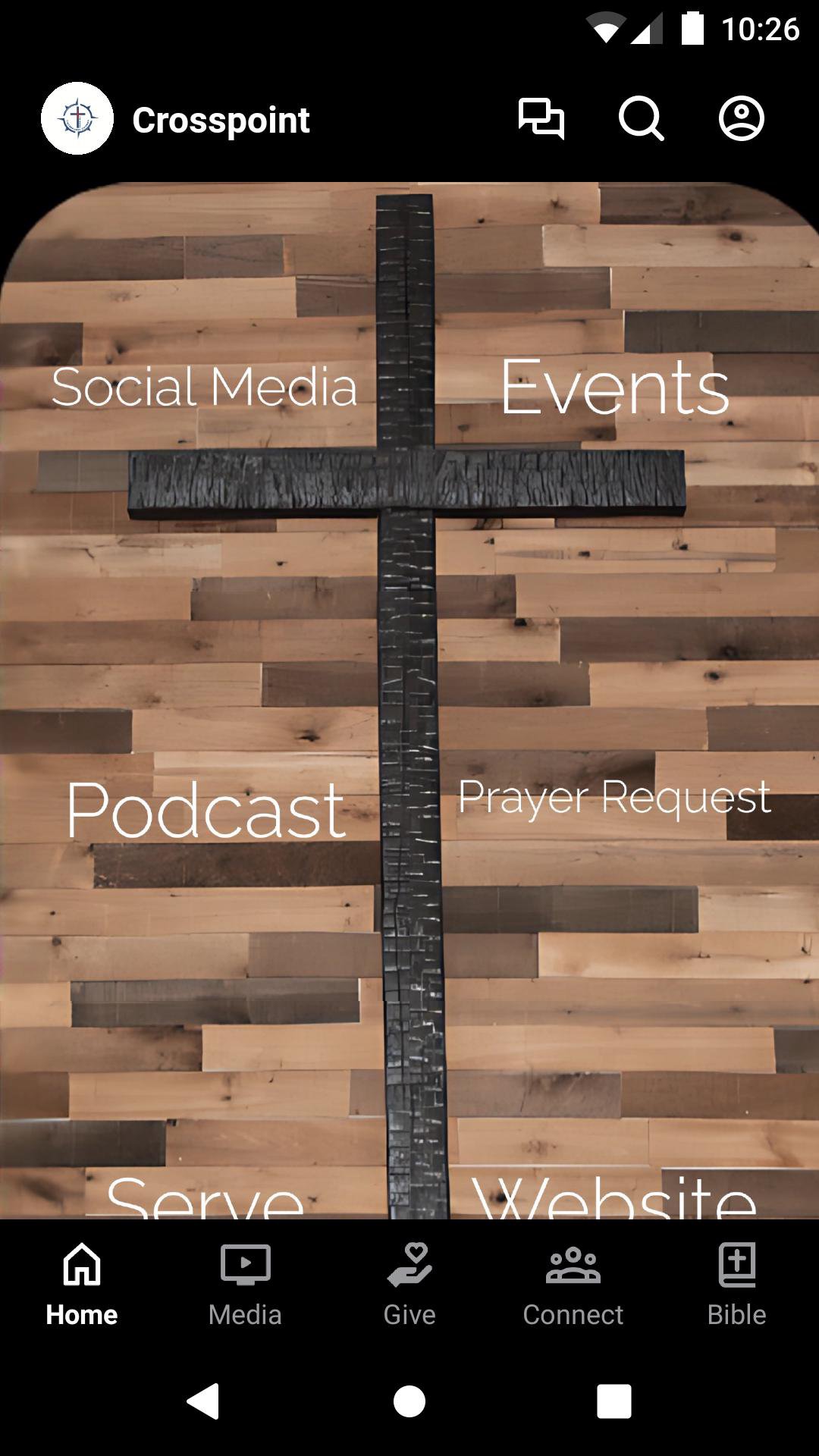Open the Events tile

click(614, 388)
